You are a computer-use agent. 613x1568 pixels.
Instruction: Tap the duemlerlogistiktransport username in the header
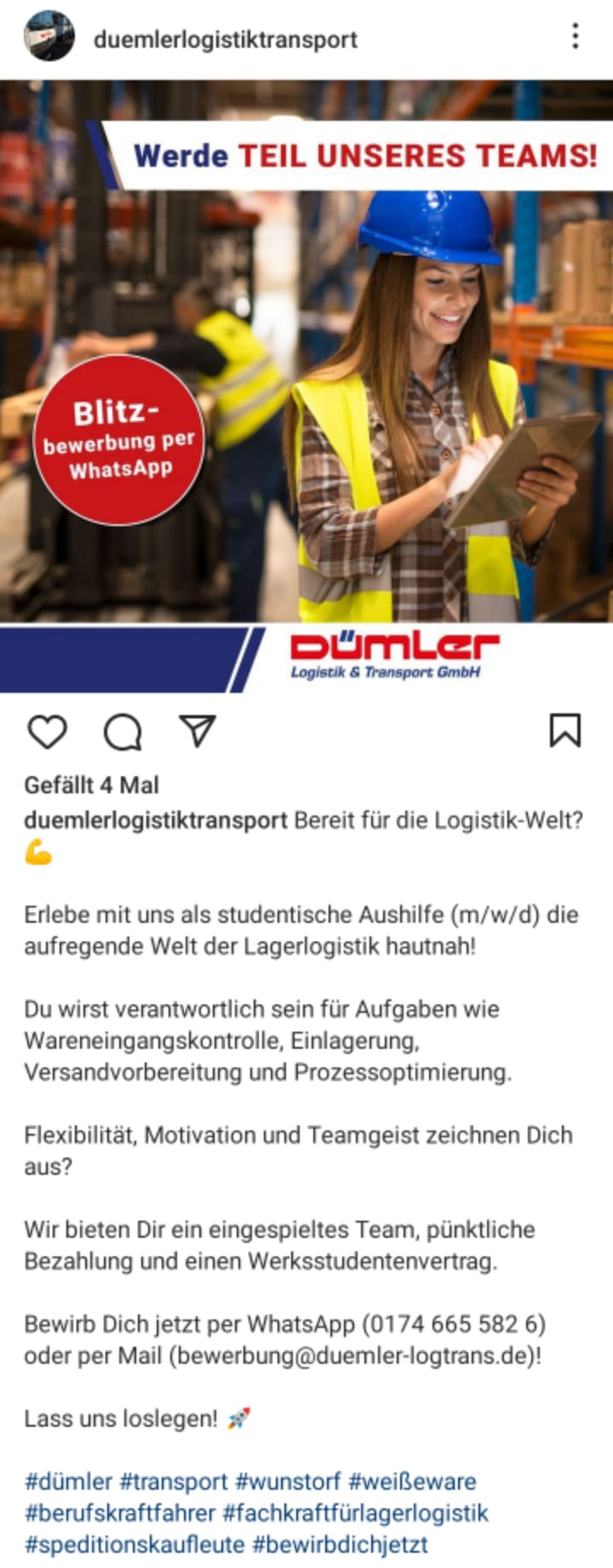(225, 39)
